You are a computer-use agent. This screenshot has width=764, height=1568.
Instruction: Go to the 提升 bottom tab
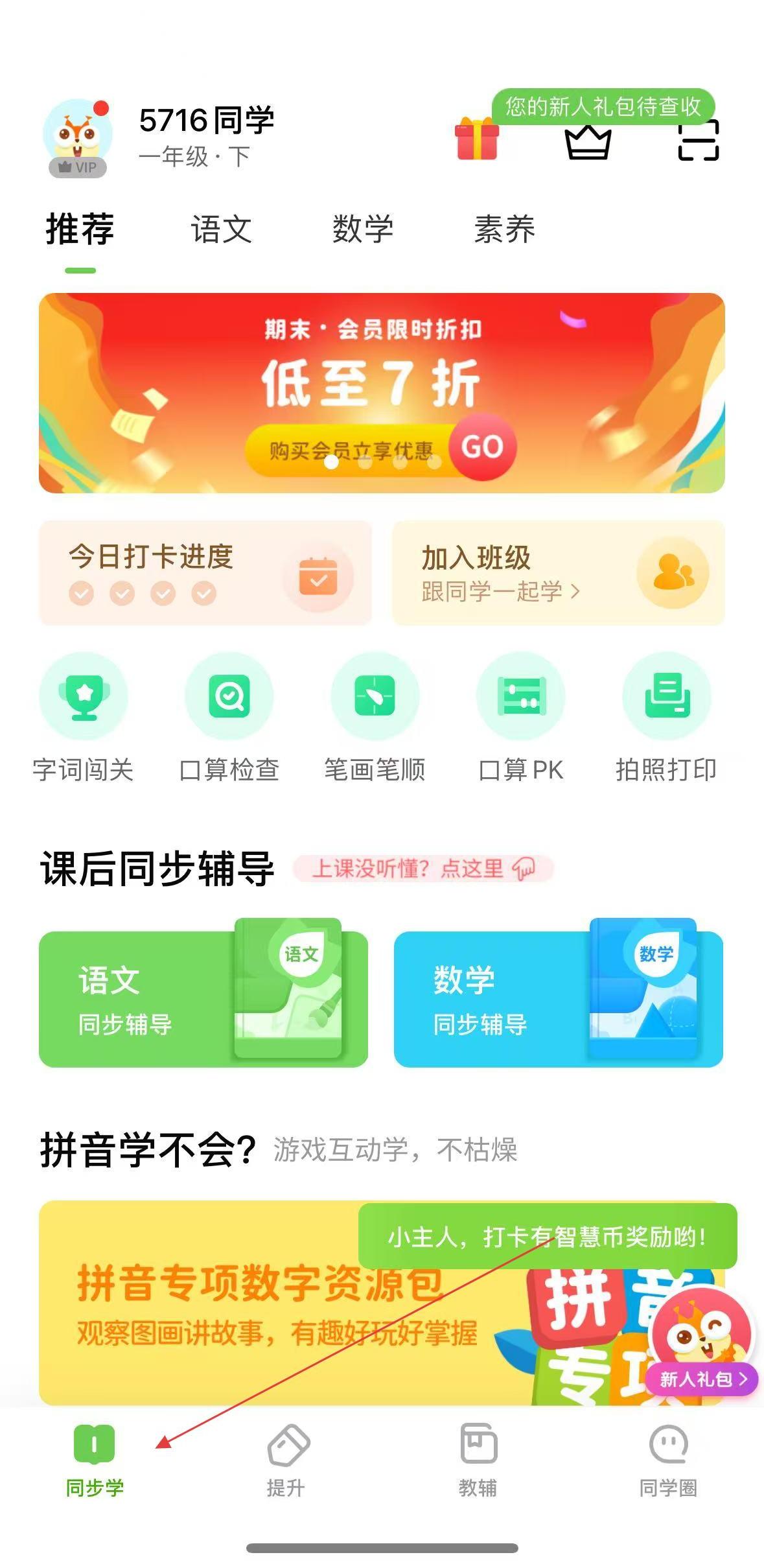pyautogui.click(x=286, y=1459)
